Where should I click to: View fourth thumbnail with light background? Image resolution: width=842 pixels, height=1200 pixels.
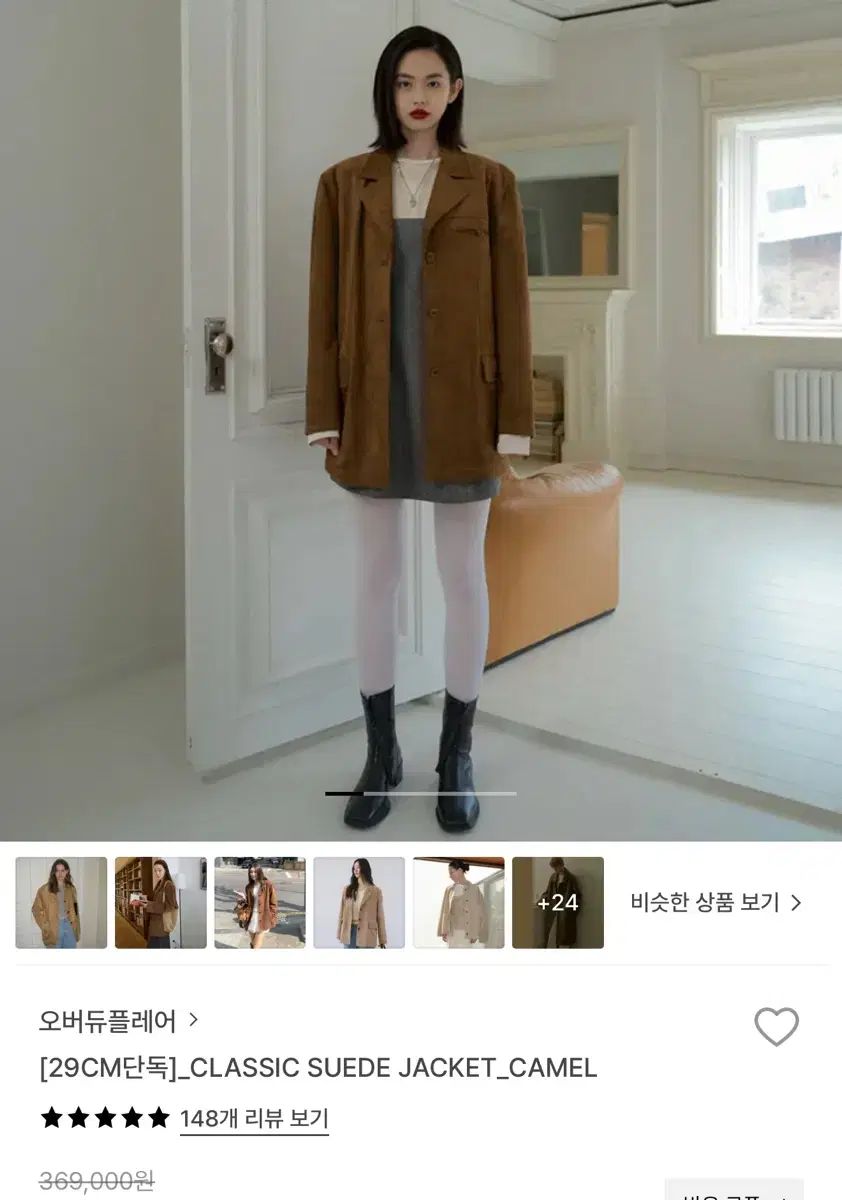pyautogui.click(x=359, y=902)
